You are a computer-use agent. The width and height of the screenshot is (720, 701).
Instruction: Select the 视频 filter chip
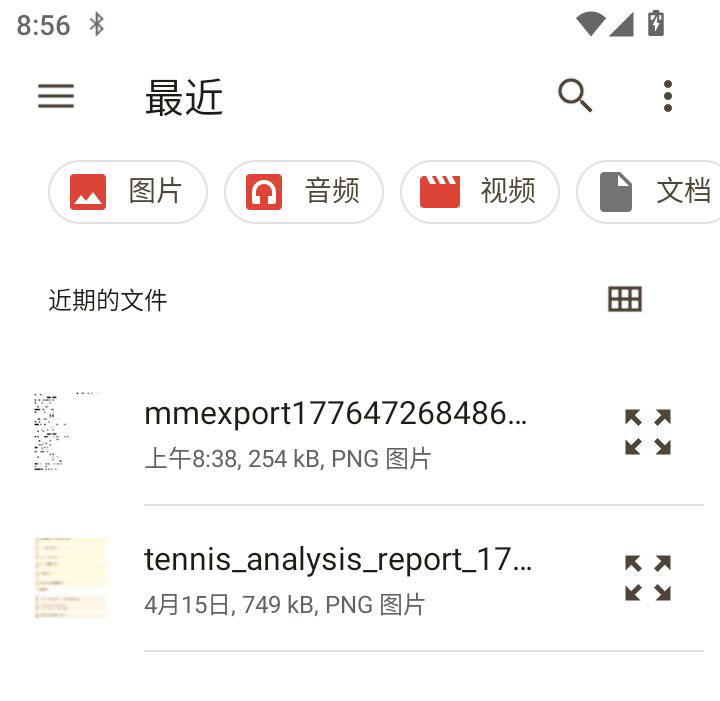[x=480, y=191]
